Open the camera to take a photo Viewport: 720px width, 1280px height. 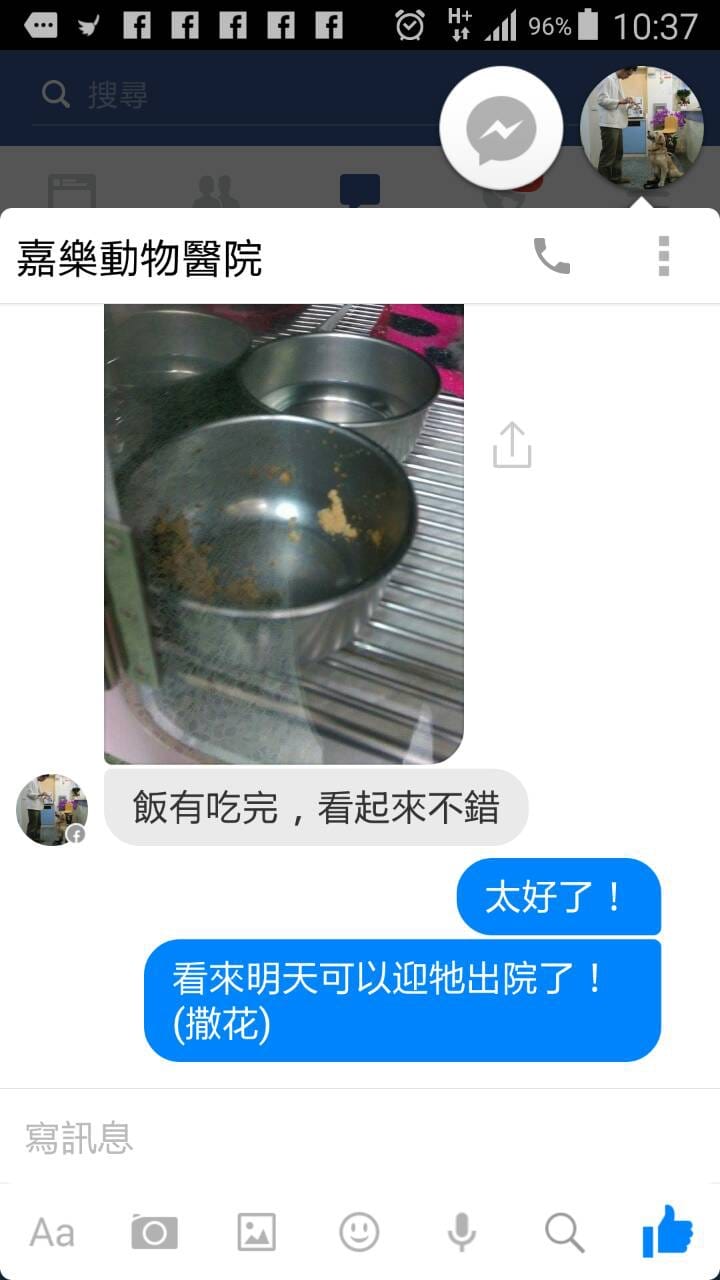click(x=154, y=1233)
